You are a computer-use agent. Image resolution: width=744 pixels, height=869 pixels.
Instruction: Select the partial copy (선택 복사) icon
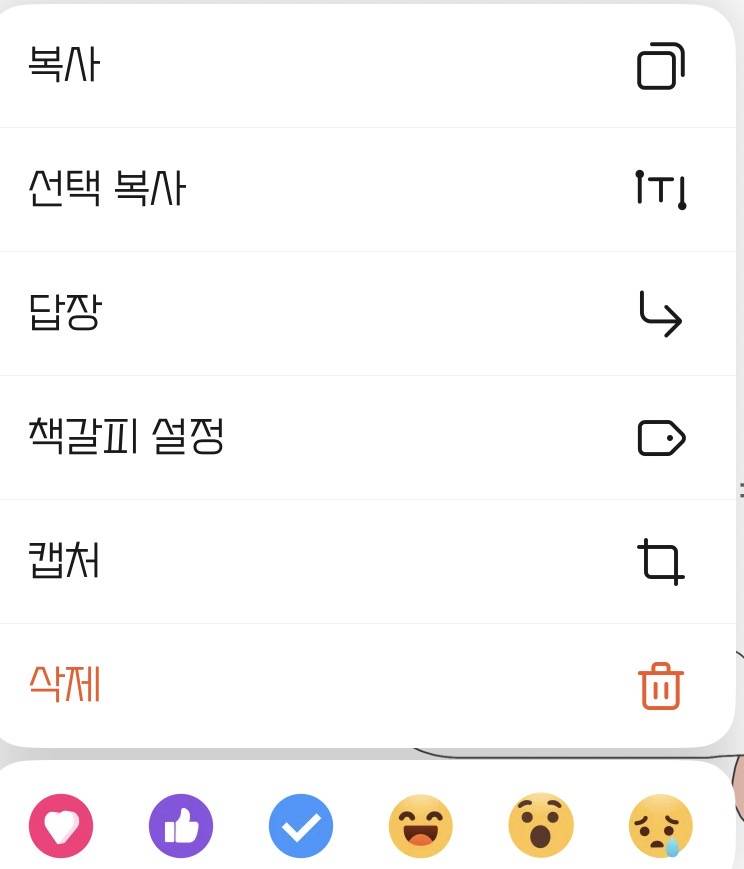pyautogui.click(x=663, y=190)
